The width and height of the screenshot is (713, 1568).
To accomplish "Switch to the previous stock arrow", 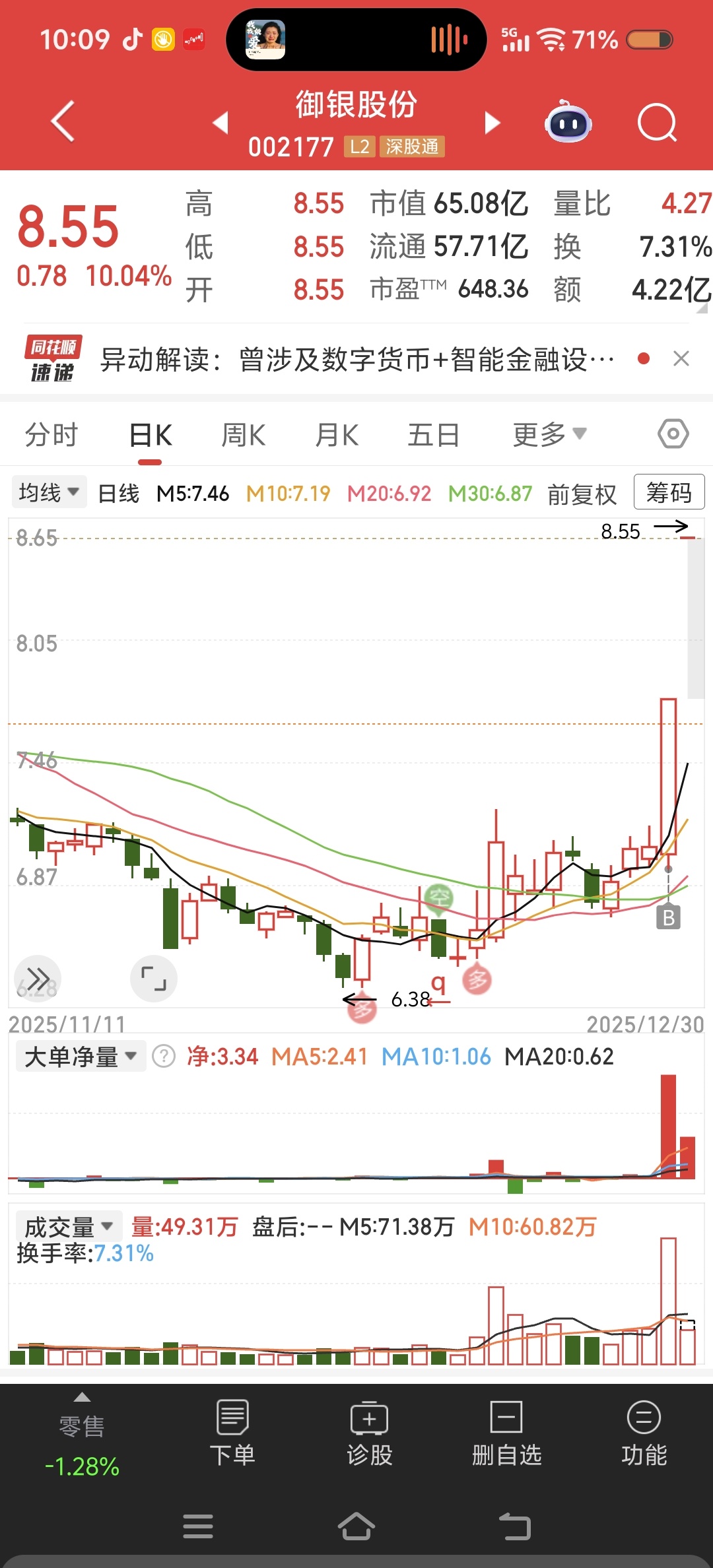I will point(221,123).
